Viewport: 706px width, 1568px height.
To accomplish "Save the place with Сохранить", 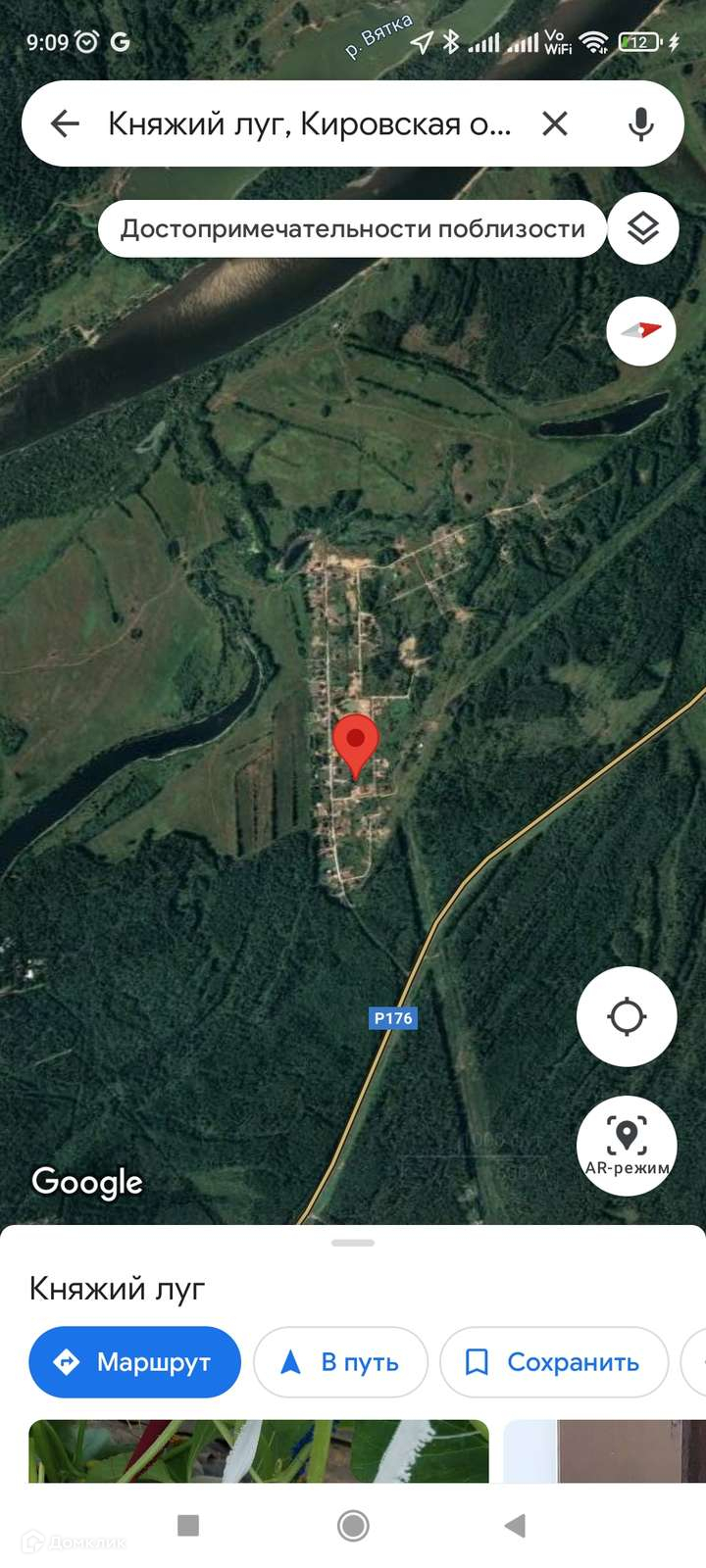I will [554, 1362].
